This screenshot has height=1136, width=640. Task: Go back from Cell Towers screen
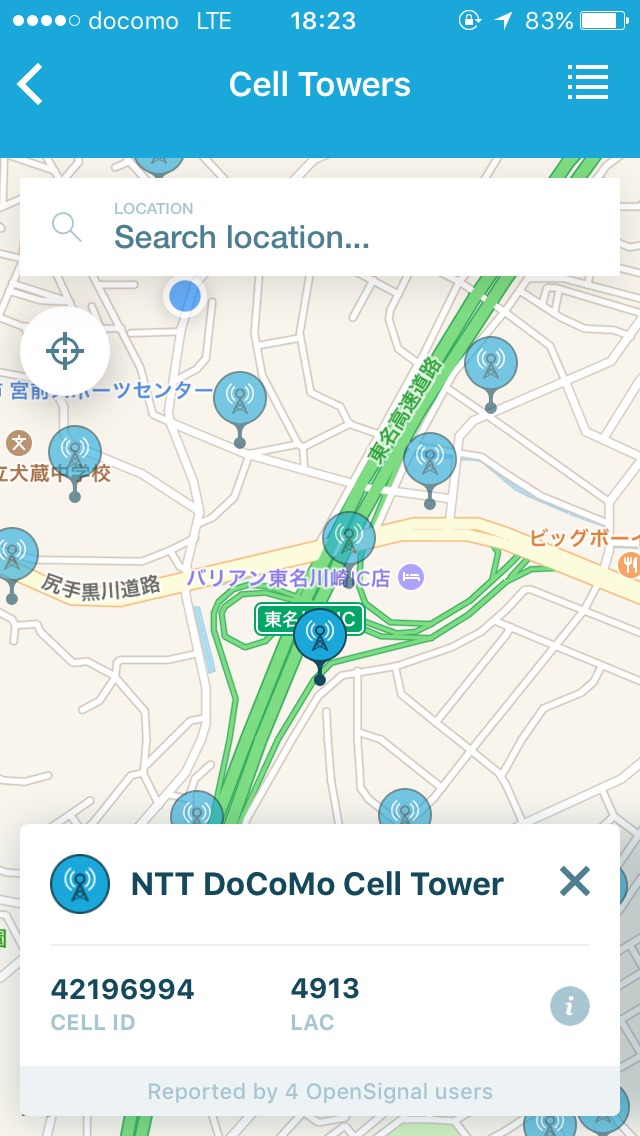(31, 84)
